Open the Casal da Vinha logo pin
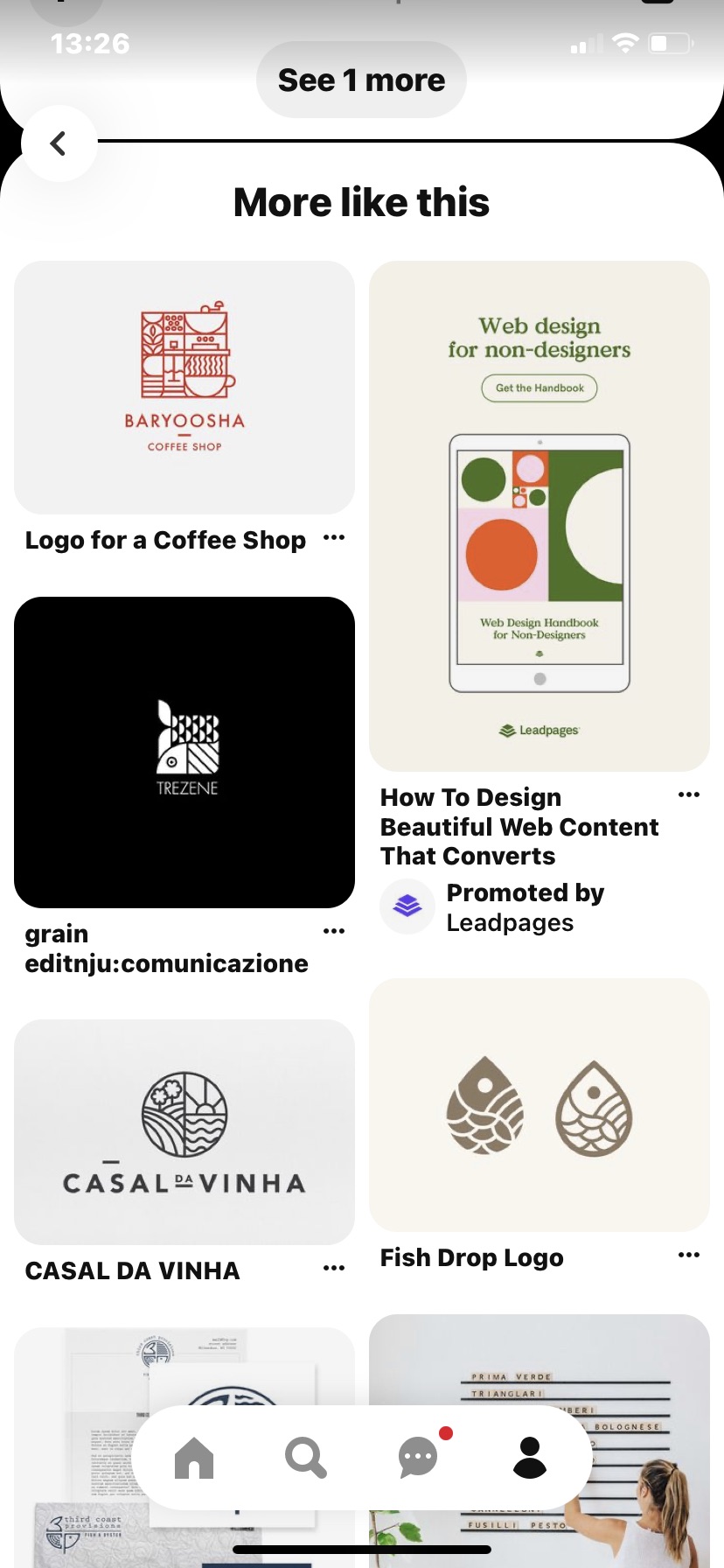Viewport: 724px width, 1568px height. click(184, 1130)
